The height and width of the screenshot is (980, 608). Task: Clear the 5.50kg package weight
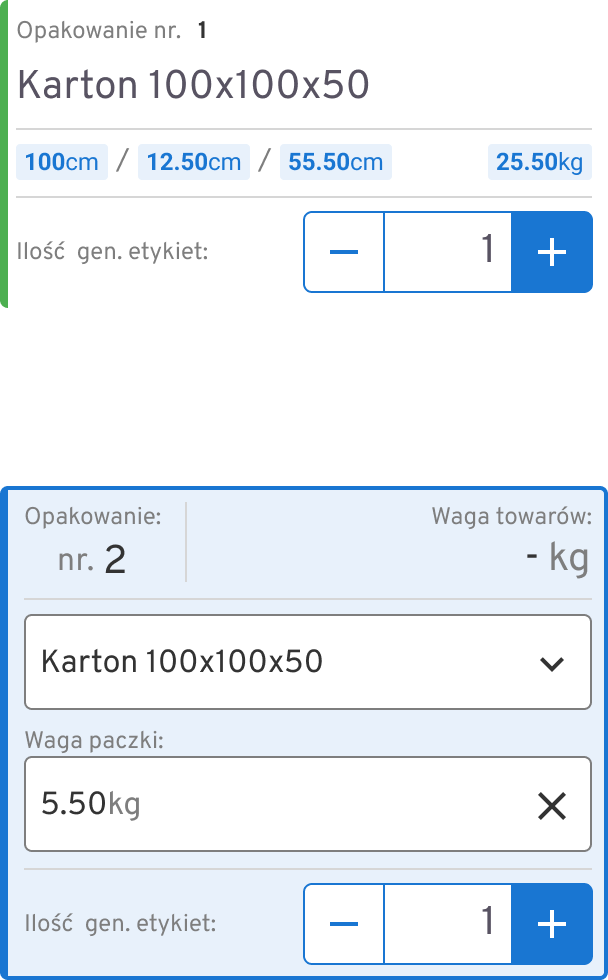[552, 806]
